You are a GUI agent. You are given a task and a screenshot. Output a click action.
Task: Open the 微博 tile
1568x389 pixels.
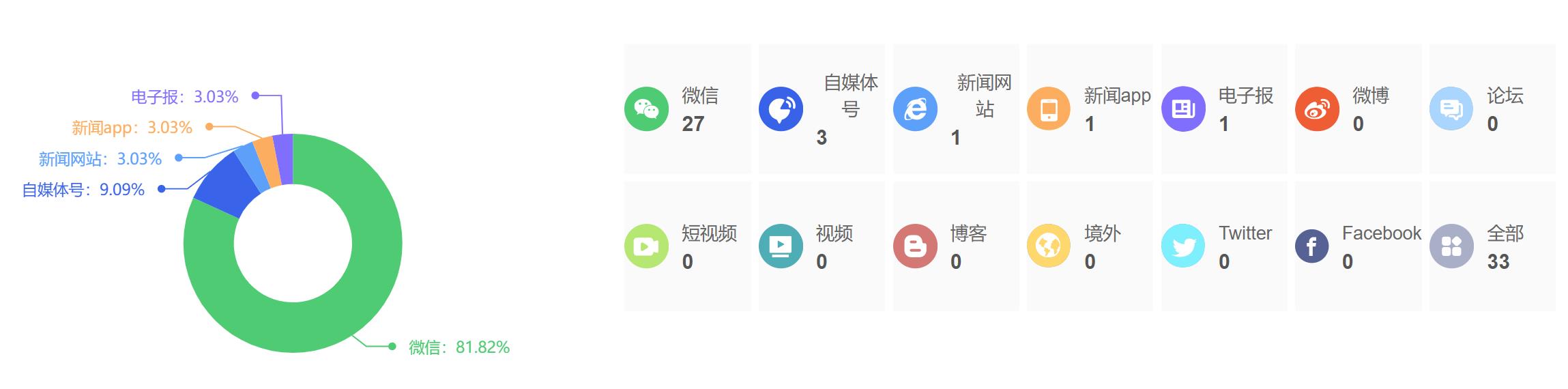[x=1359, y=109]
